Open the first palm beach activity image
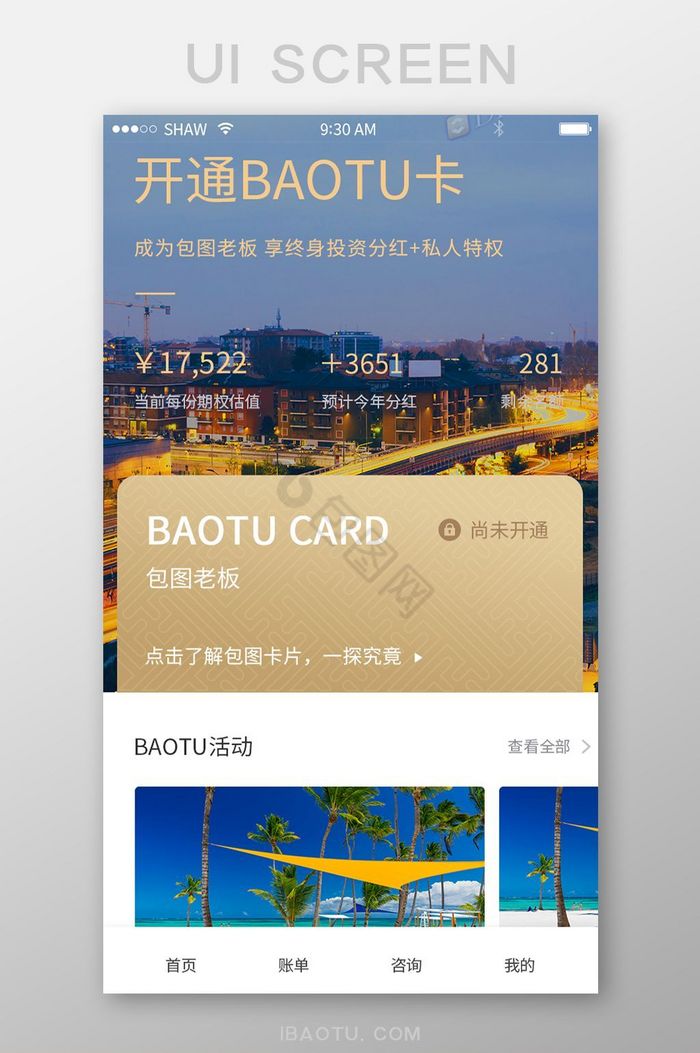Viewport: 700px width, 1053px height. click(309, 856)
